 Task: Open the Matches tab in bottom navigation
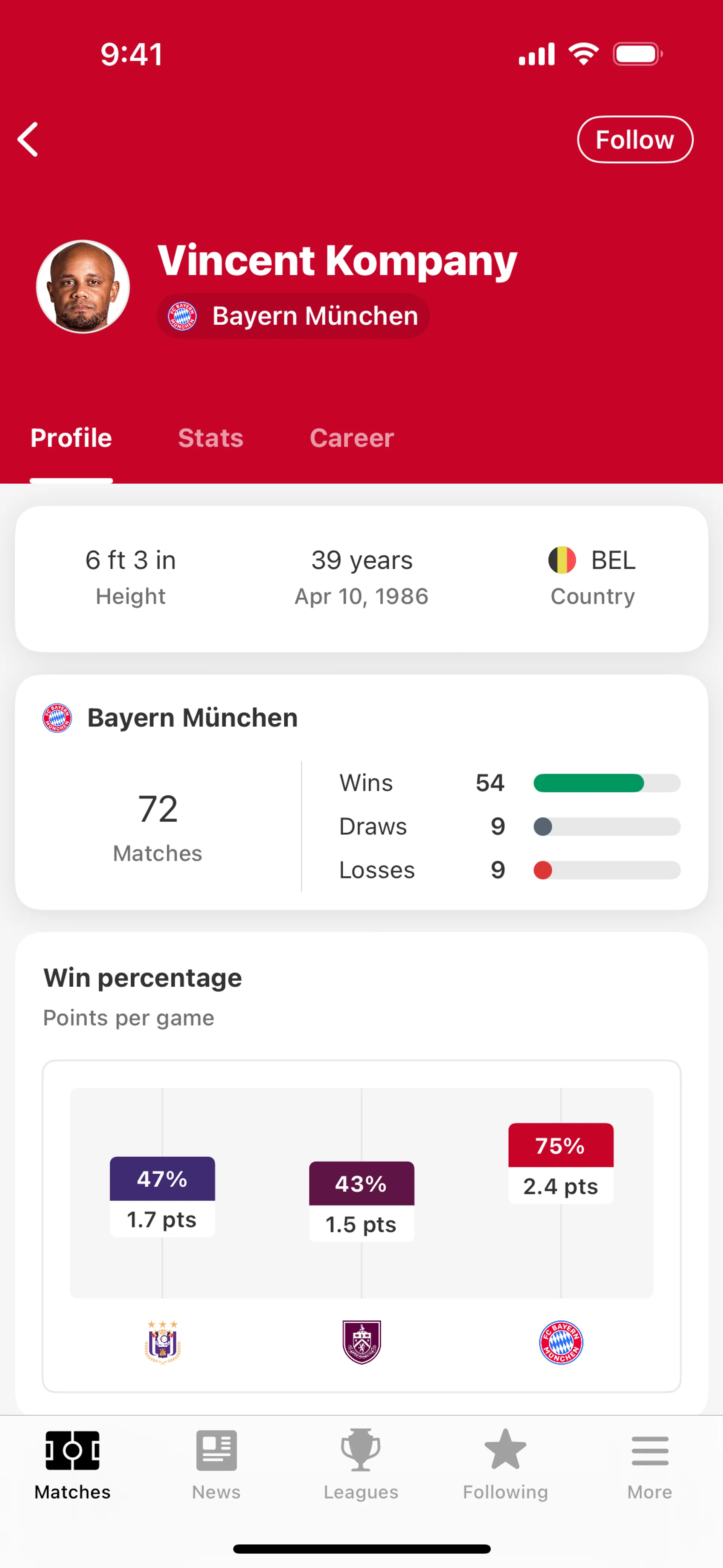(x=72, y=1464)
